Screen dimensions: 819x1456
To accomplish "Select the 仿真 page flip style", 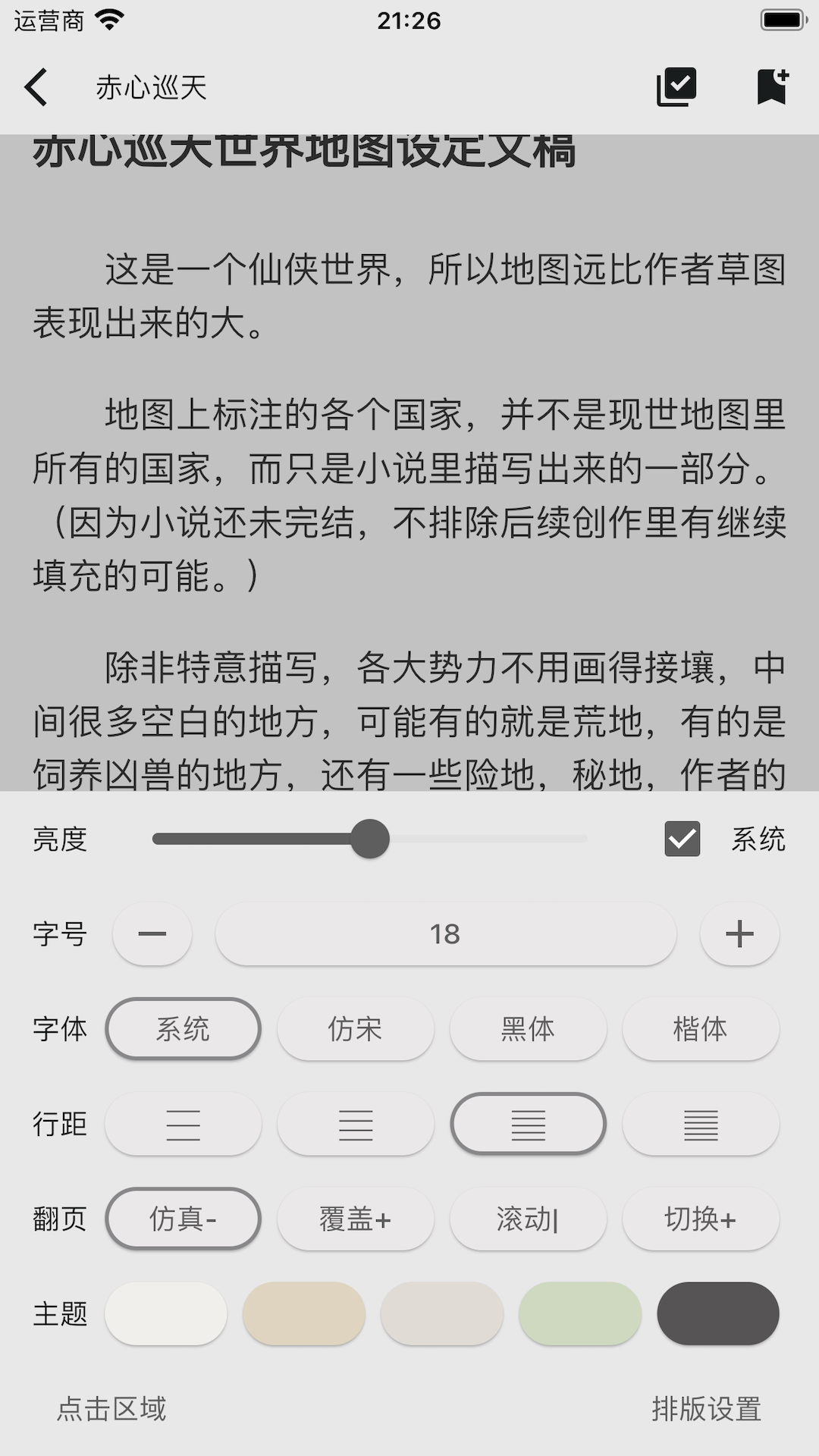I will tap(183, 1219).
